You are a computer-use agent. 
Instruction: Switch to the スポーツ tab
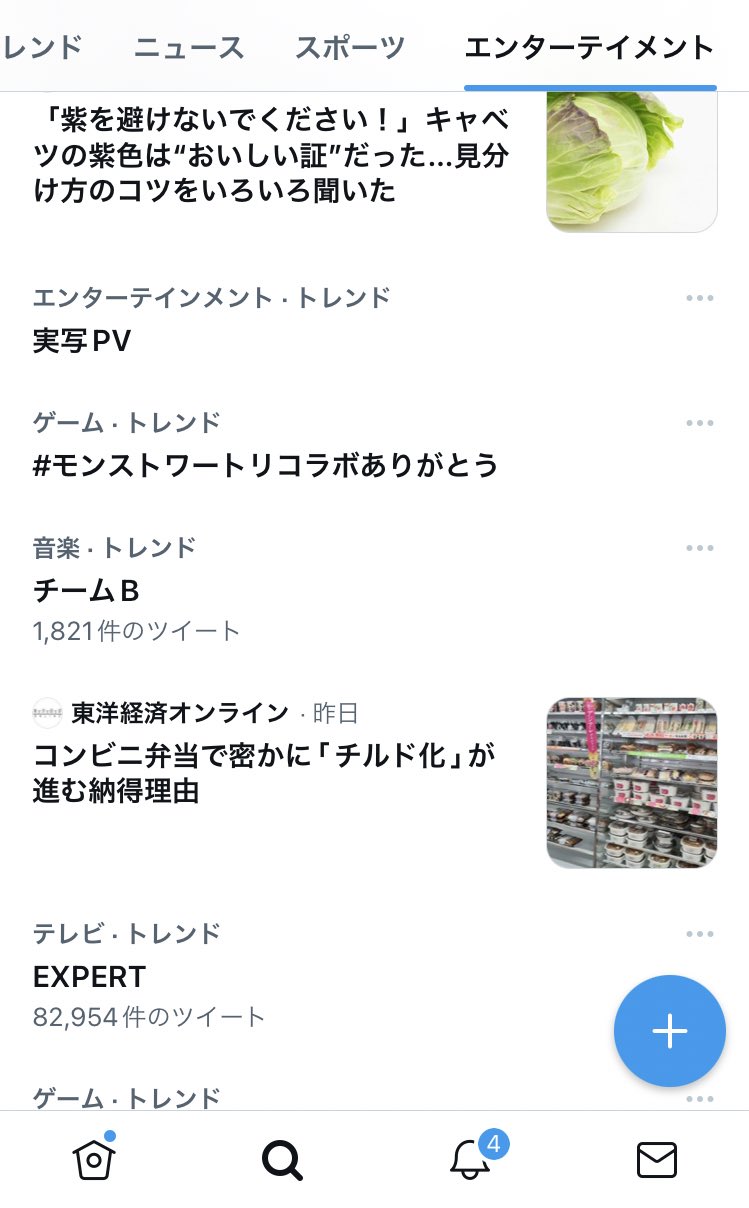pos(350,47)
